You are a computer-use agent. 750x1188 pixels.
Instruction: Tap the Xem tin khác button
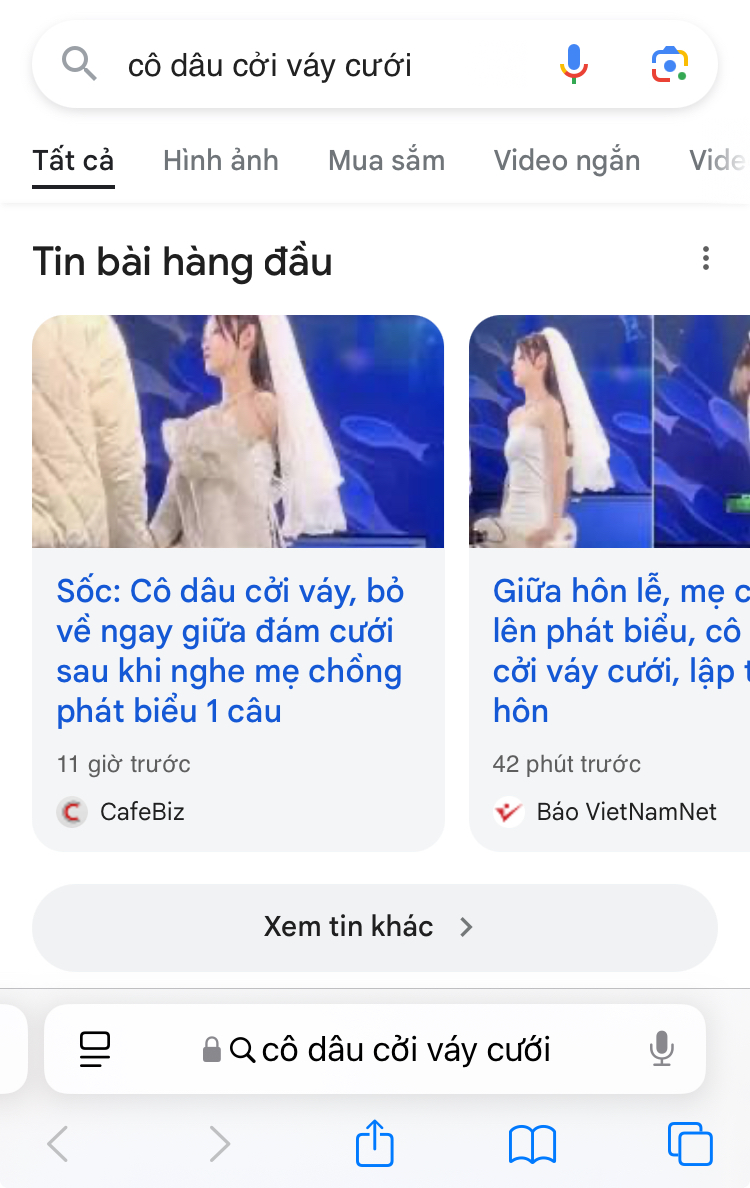click(x=374, y=927)
